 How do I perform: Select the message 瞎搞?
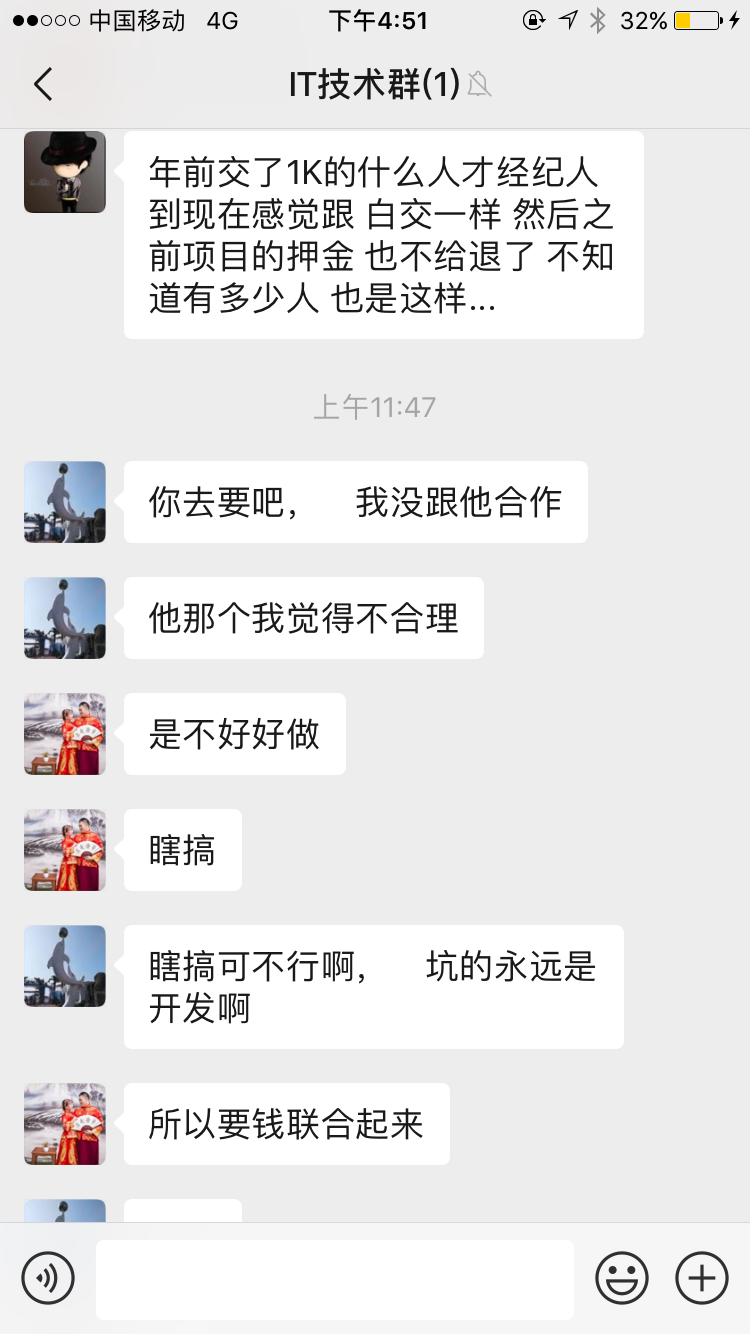pos(182,849)
